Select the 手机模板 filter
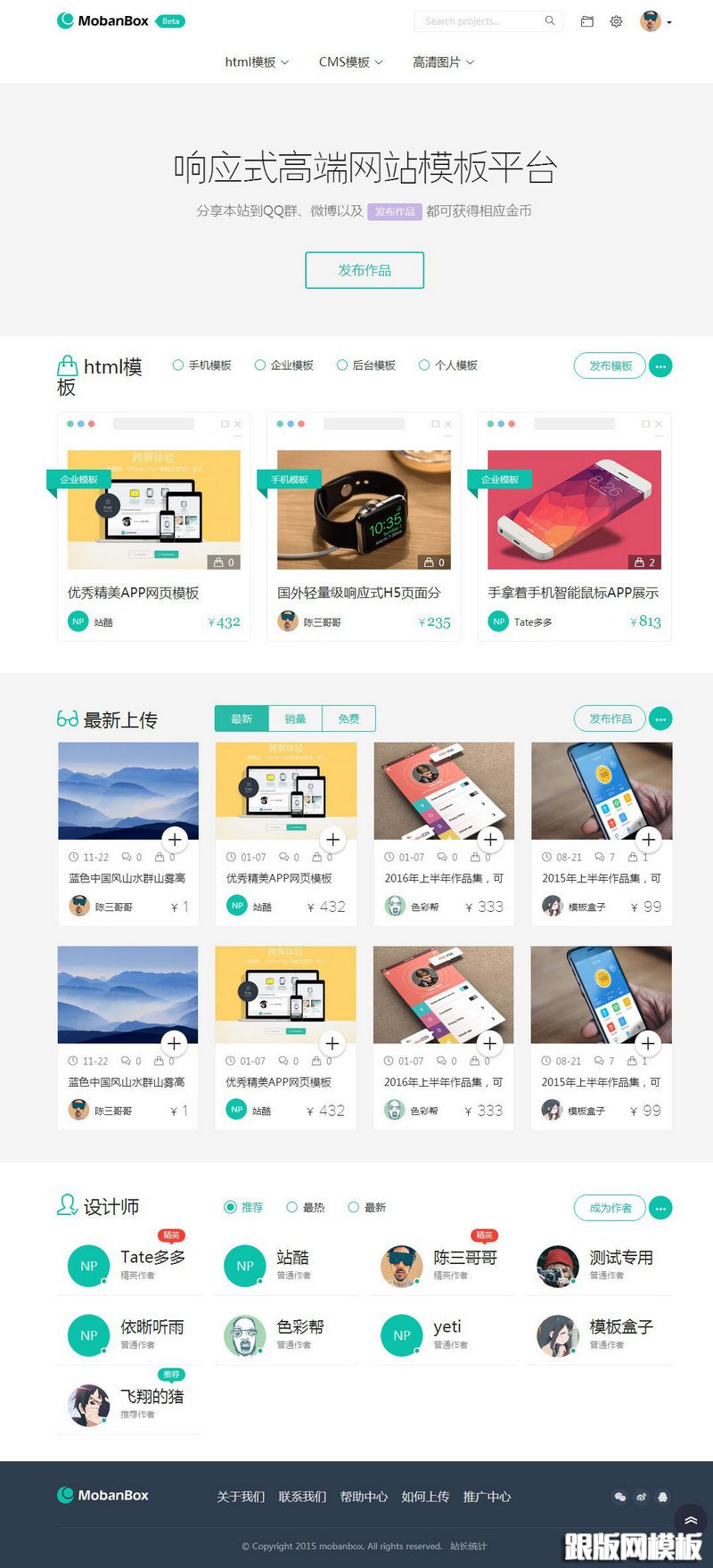The image size is (713, 1568). tap(202, 365)
